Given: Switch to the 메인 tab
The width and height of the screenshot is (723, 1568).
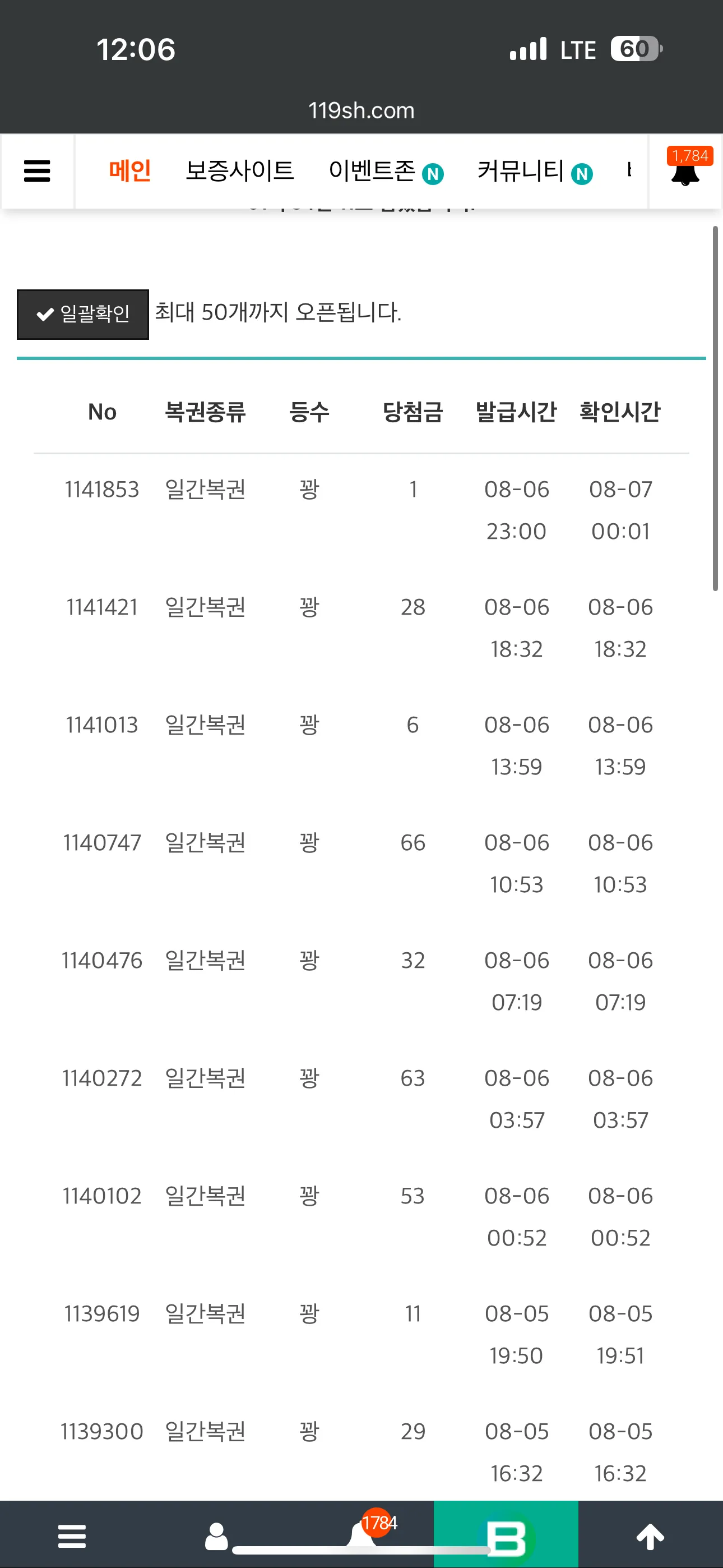Looking at the screenshot, I should pyautogui.click(x=129, y=171).
